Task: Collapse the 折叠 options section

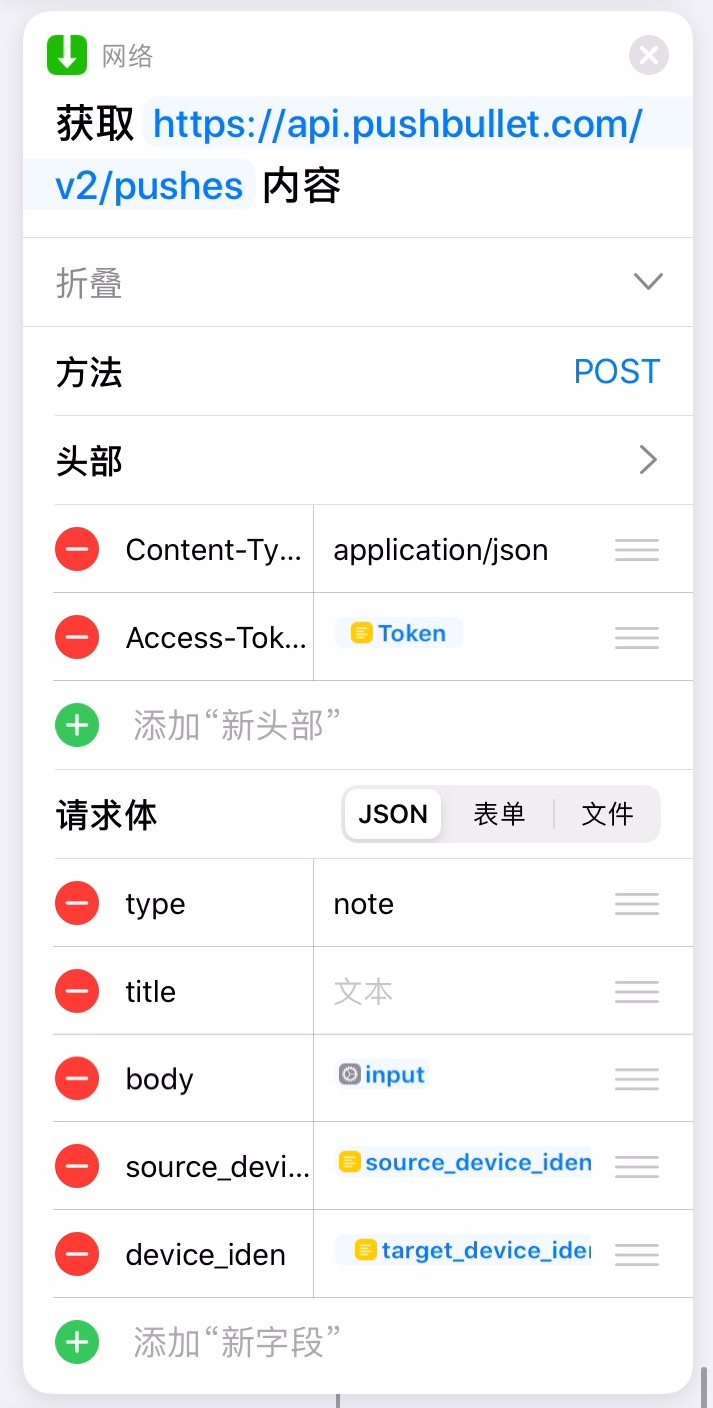Action: [x=648, y=282]
